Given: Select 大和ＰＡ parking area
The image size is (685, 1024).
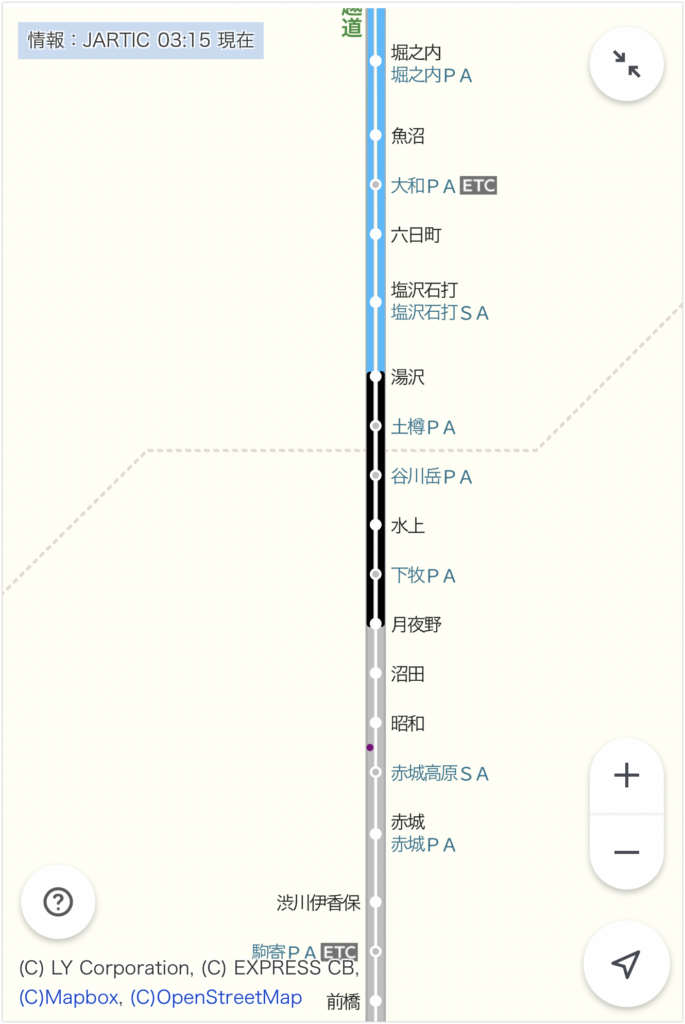Looking at the screenshot, I should point(424,186).
